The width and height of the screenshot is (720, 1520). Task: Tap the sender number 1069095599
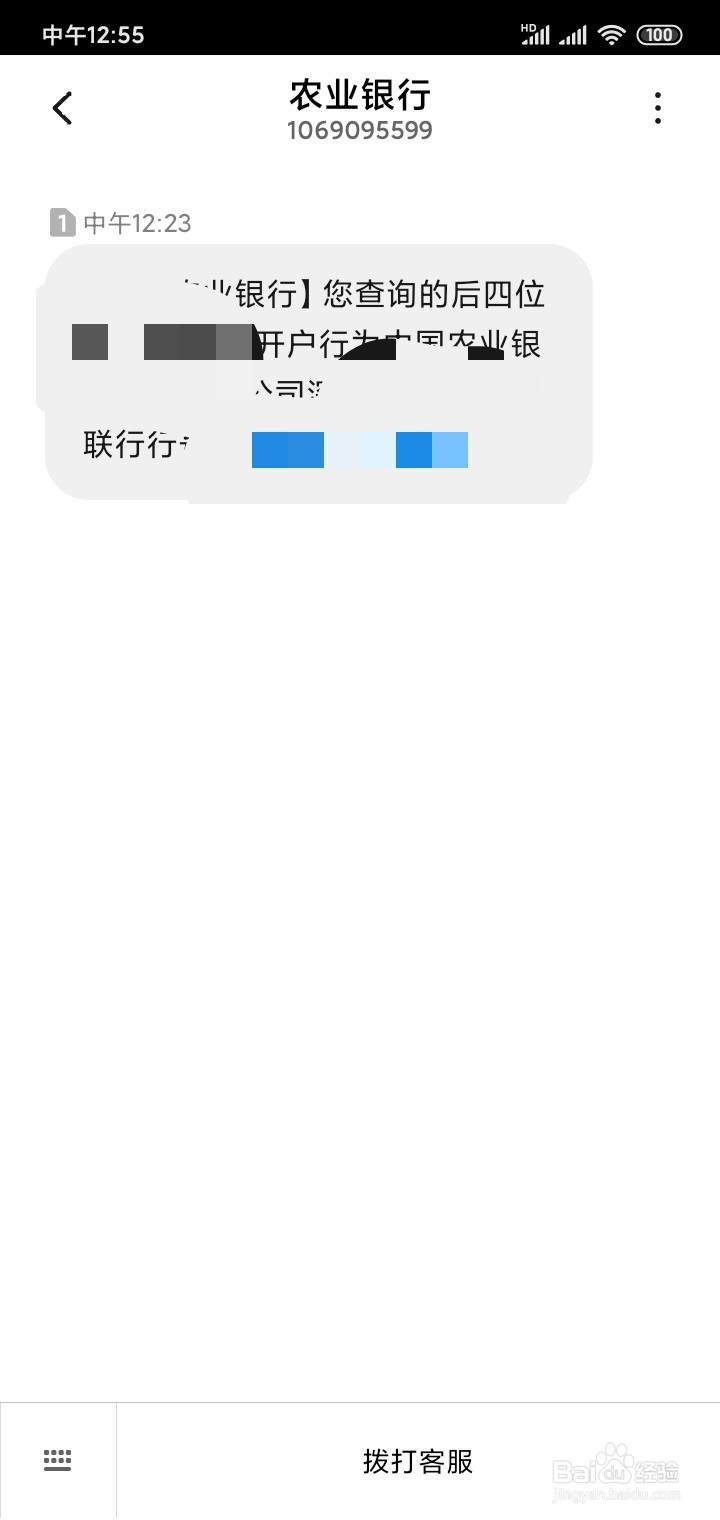(x=359, y=130)
